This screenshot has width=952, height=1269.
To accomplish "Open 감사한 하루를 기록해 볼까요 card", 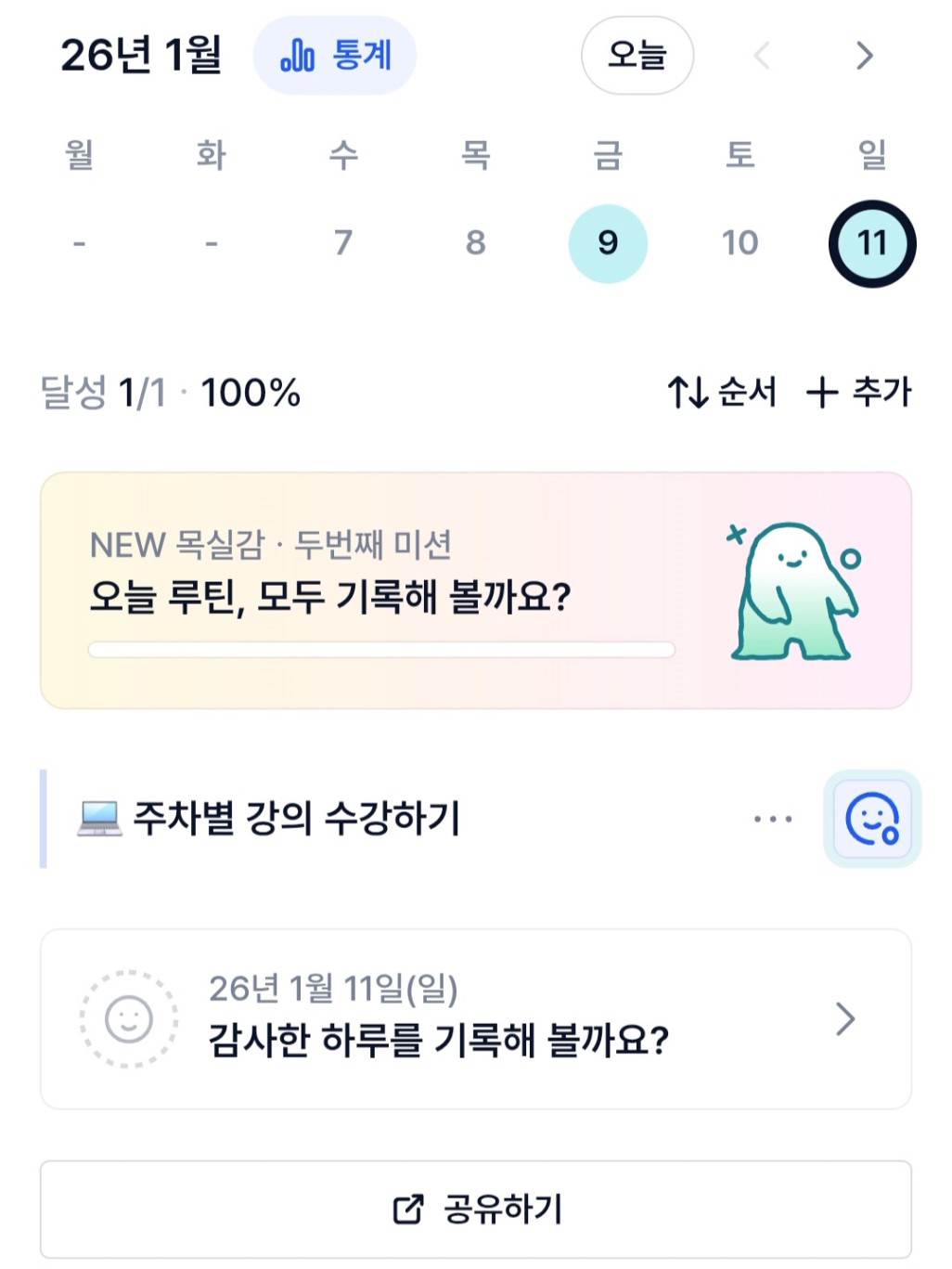I will [x=475, y=1018].
